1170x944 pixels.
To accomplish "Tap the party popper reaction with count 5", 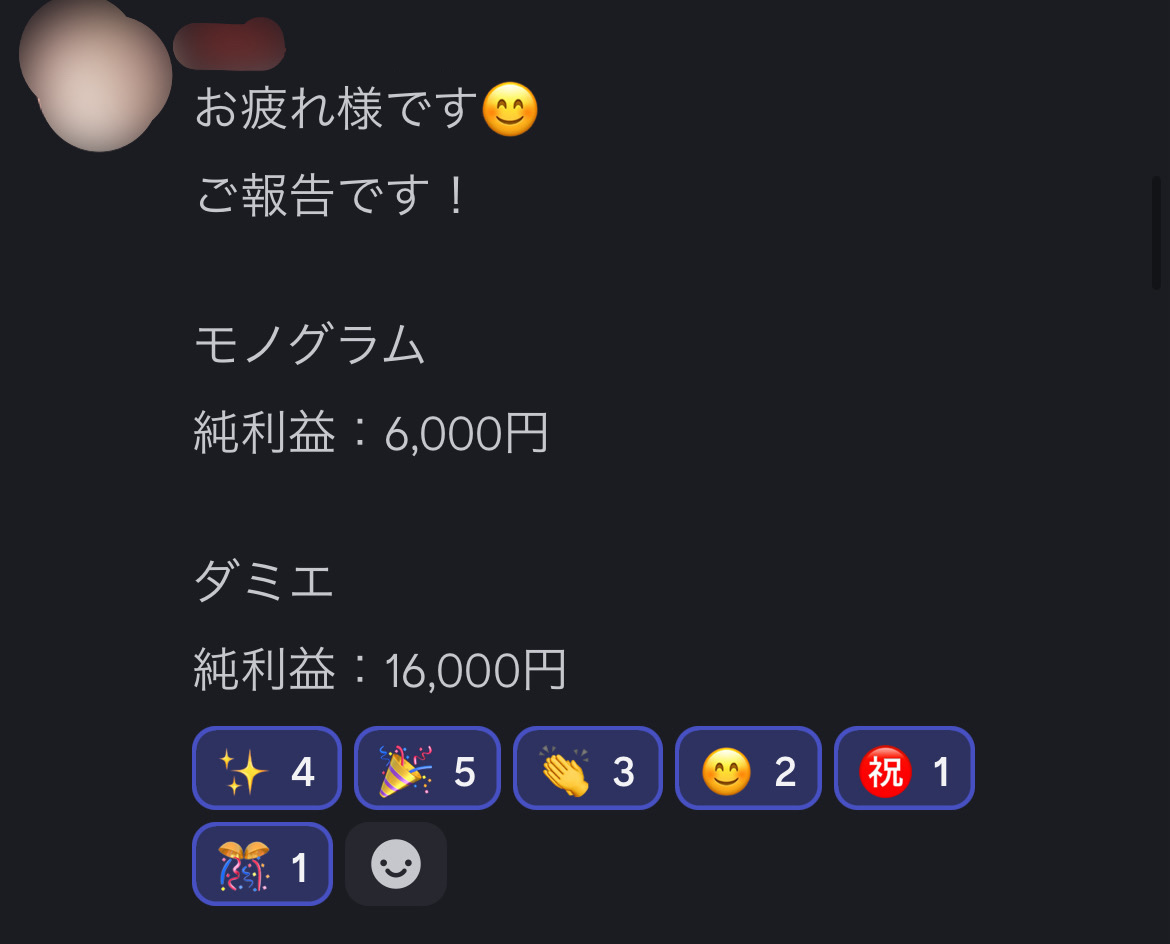I will click(427, 768).
